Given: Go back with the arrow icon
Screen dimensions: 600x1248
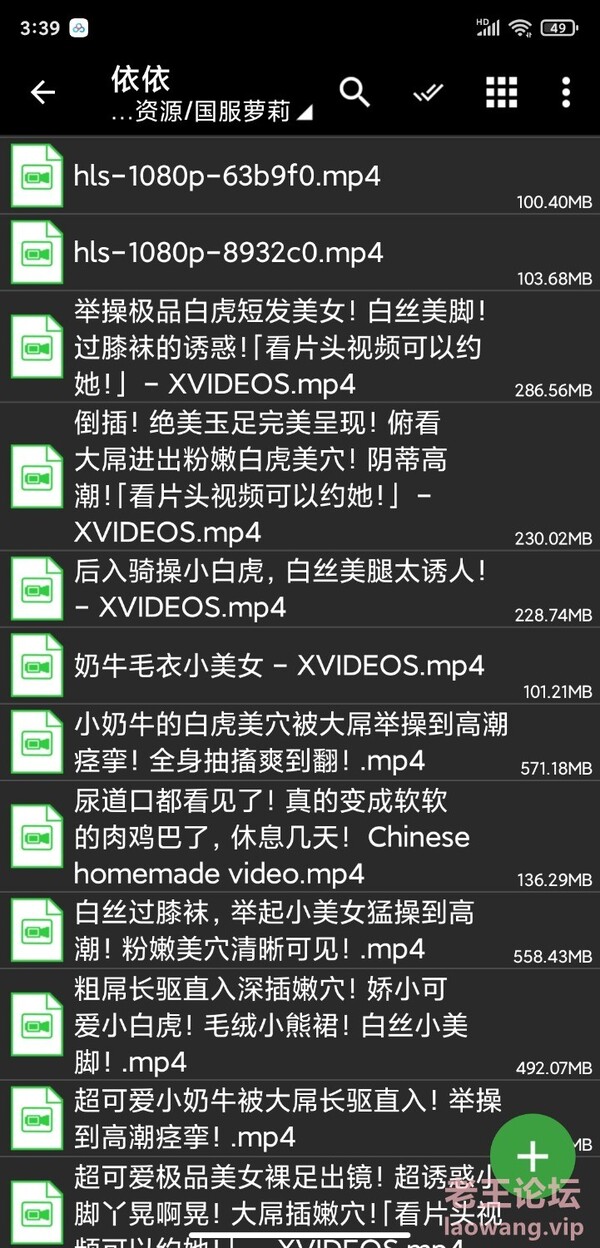Looking at the screenshot, I should click(x=42, y=93).
